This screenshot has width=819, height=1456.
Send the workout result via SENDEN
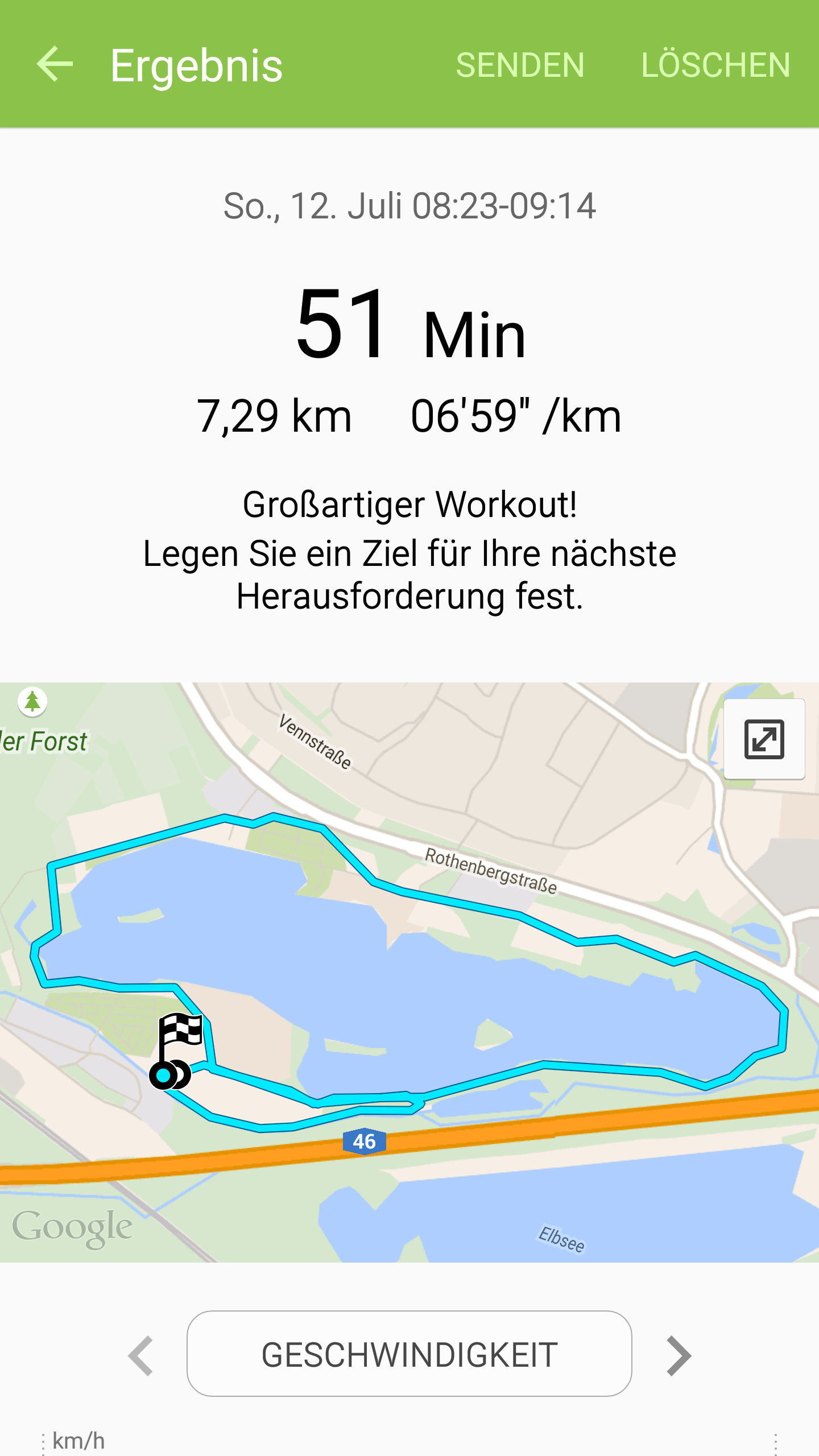point(520,65)
